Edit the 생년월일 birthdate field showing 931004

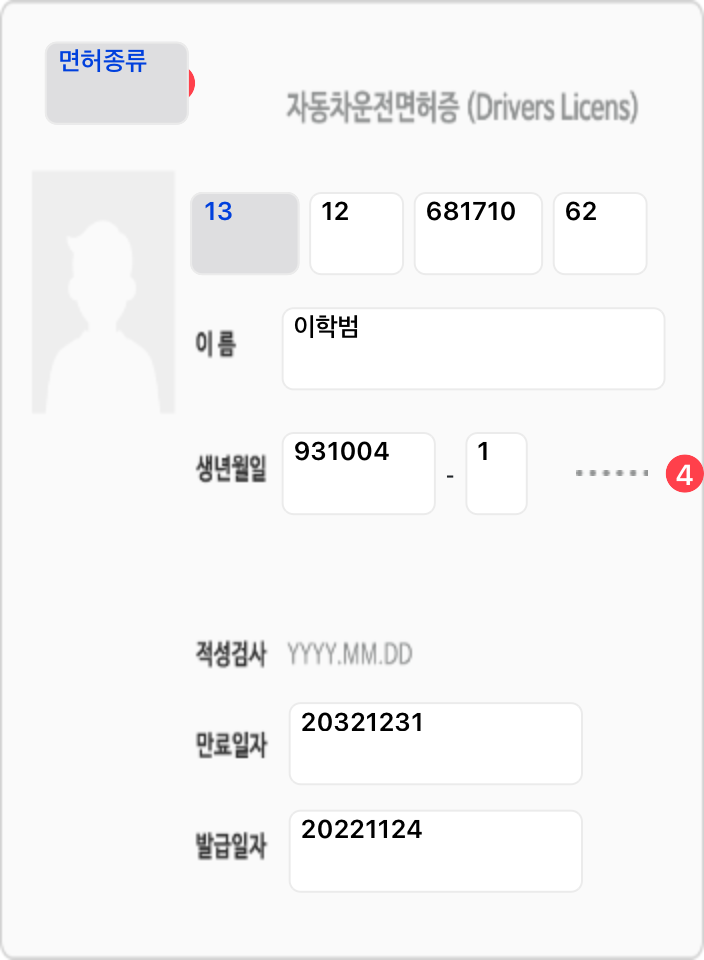pyautogui.click(x=359, y=473)
